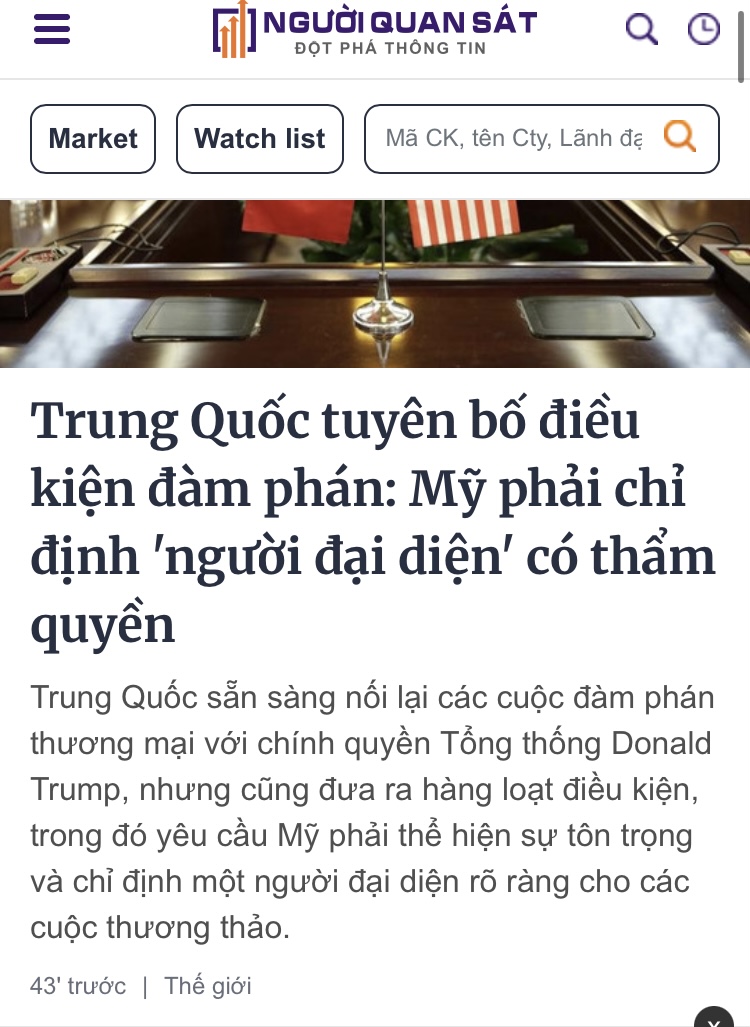Tap the orange stock search icon
Viewport: 750px width, 1027px height.
pyautogui.click(x=680, y=136)
